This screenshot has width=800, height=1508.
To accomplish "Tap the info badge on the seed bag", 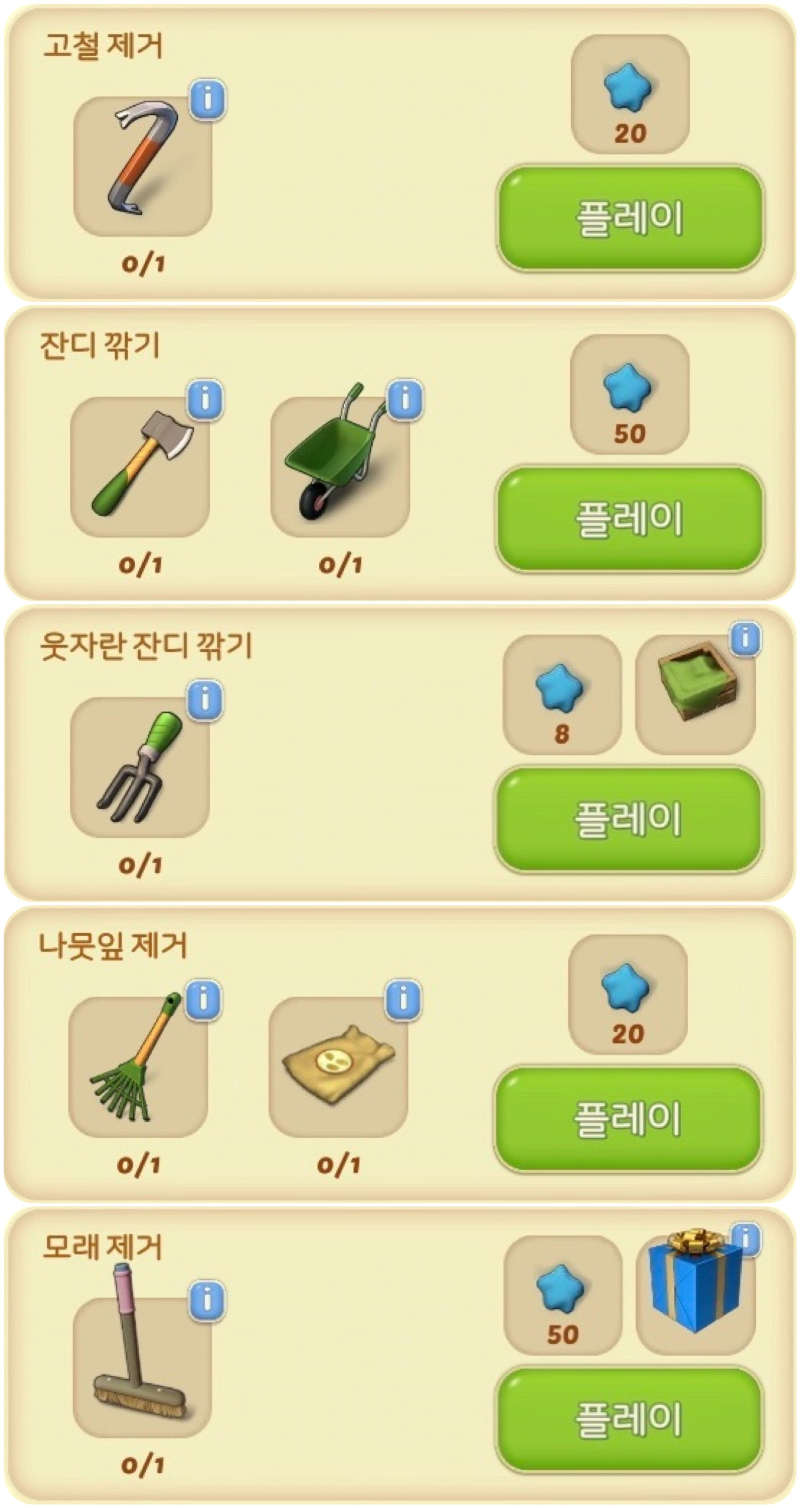I will click(403, 999).
